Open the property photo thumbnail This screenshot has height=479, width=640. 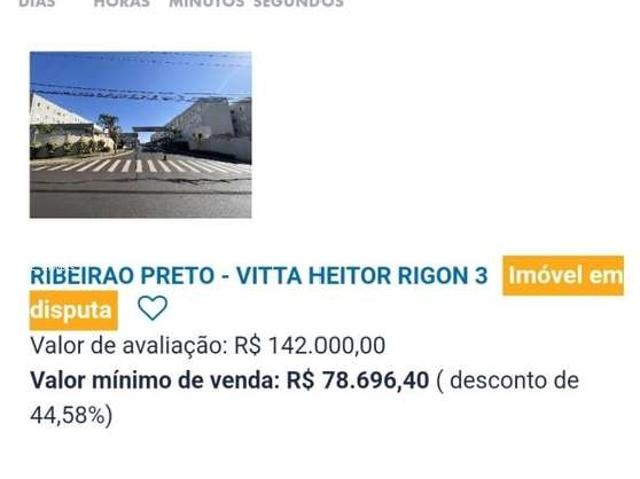pyautogui.click(x=140, y=134)
